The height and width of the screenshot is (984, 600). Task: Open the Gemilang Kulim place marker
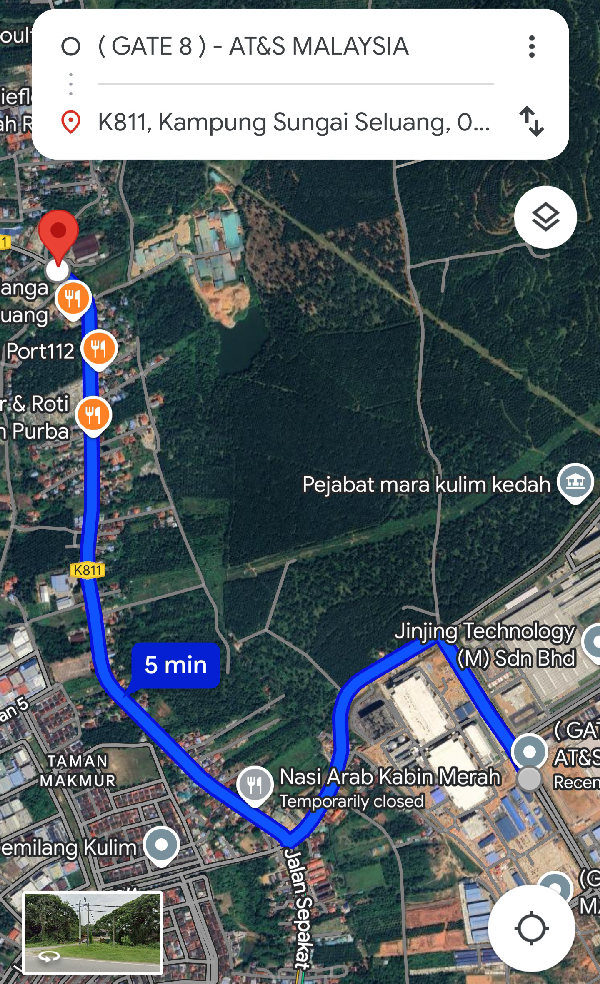tap(161, 847)
